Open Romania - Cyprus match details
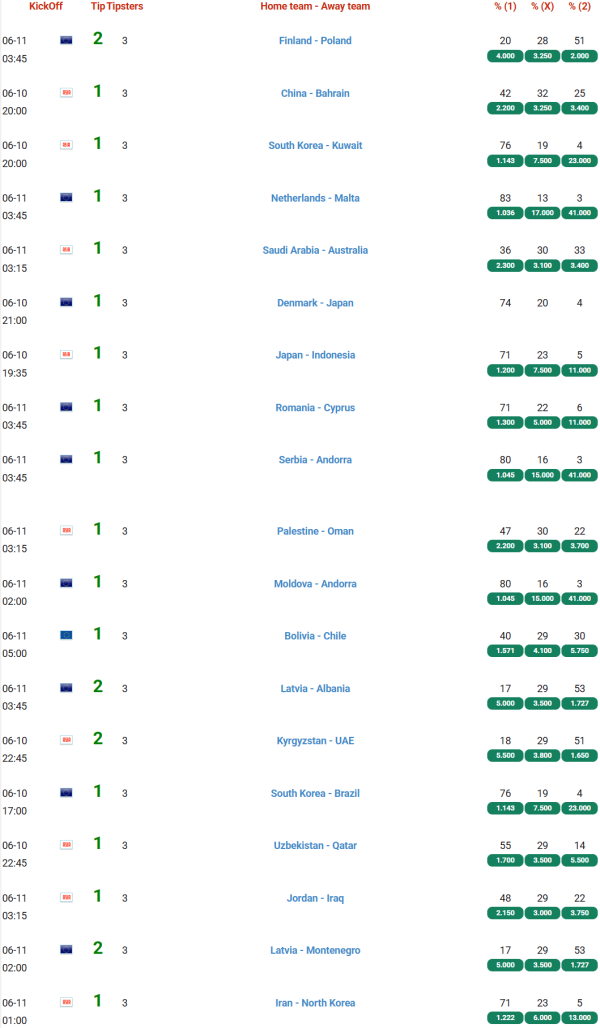 pos(315,408)
